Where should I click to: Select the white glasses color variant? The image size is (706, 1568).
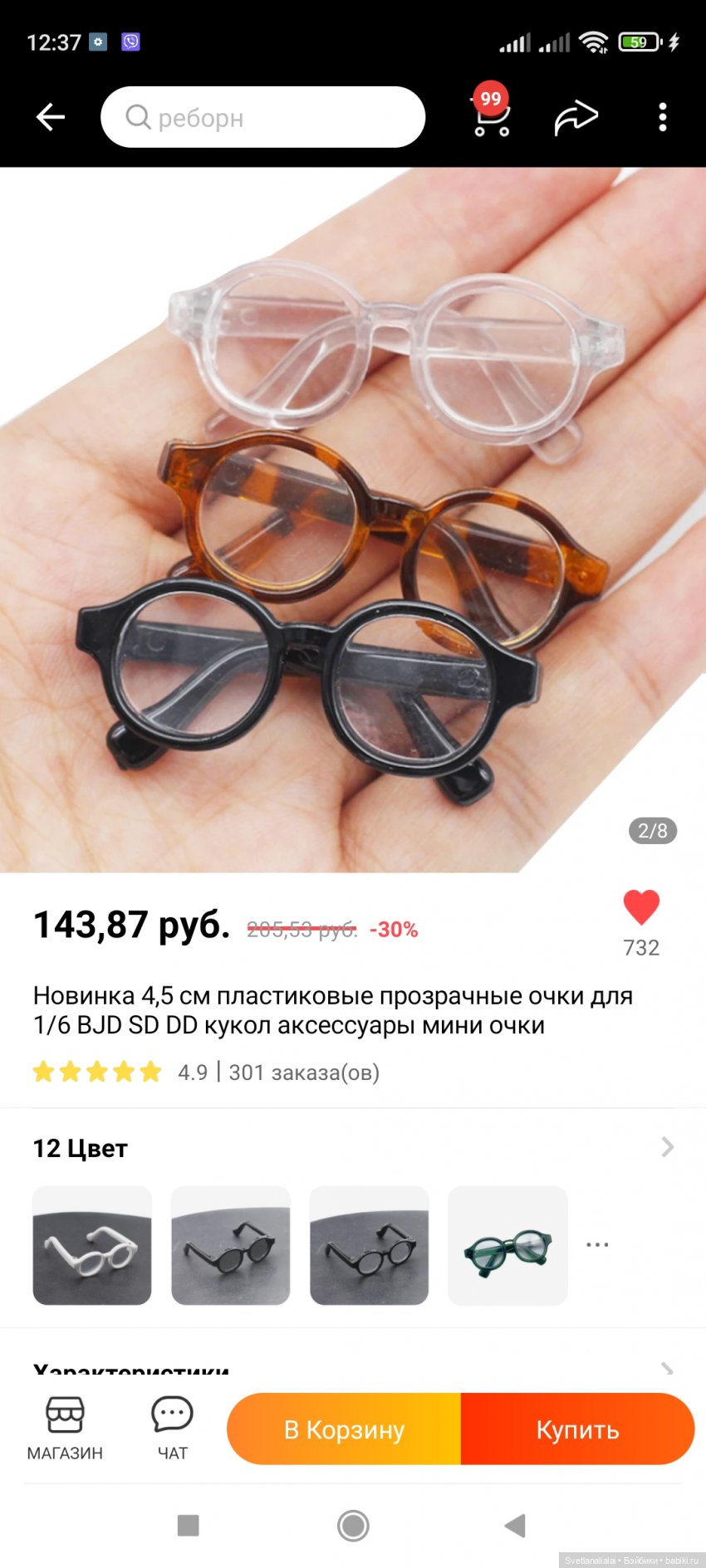pos(92,1245)
